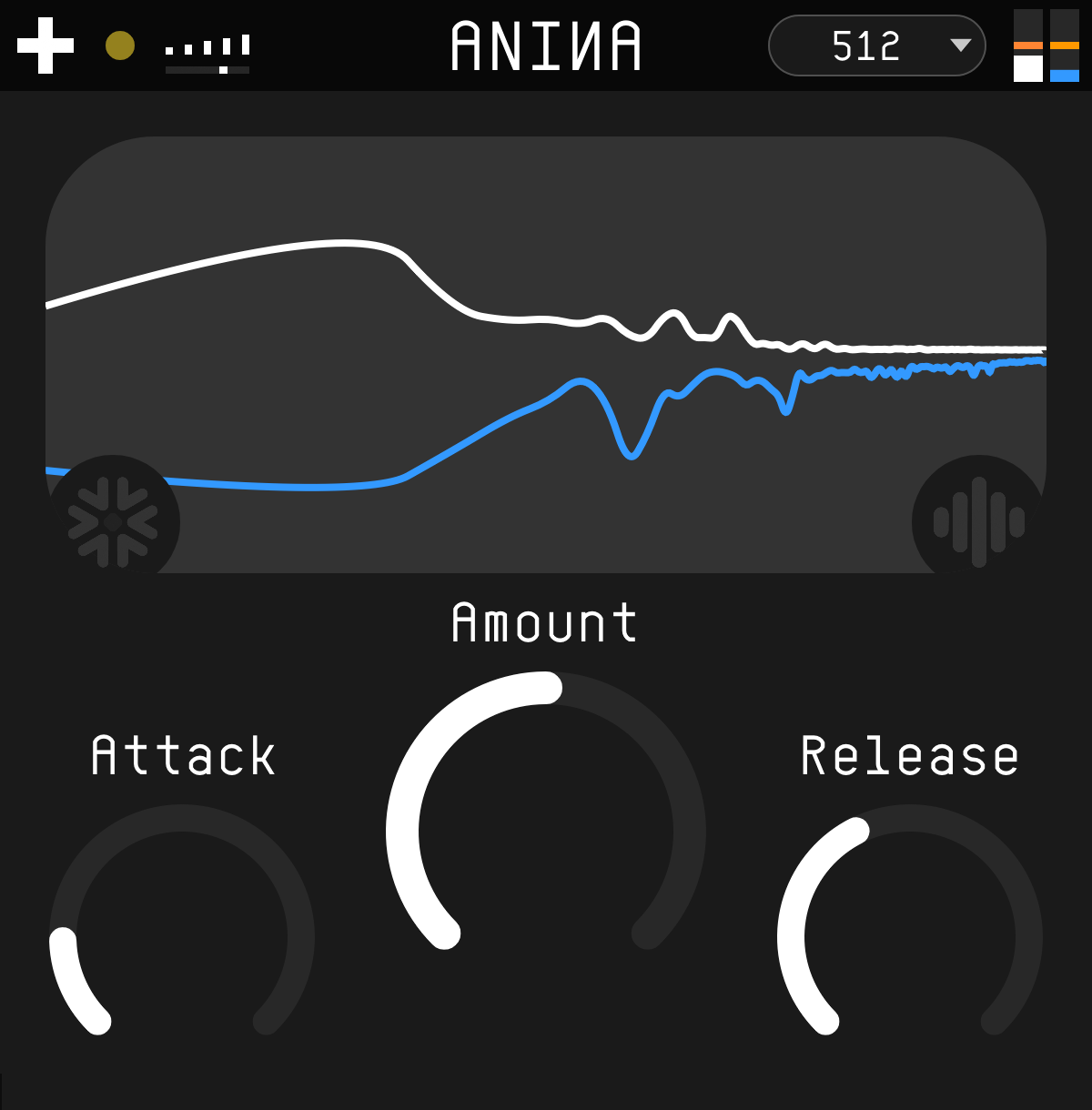This screenshot has height=1110, width=1092.
Task: Tap the Amount knob
Action: 546,832
